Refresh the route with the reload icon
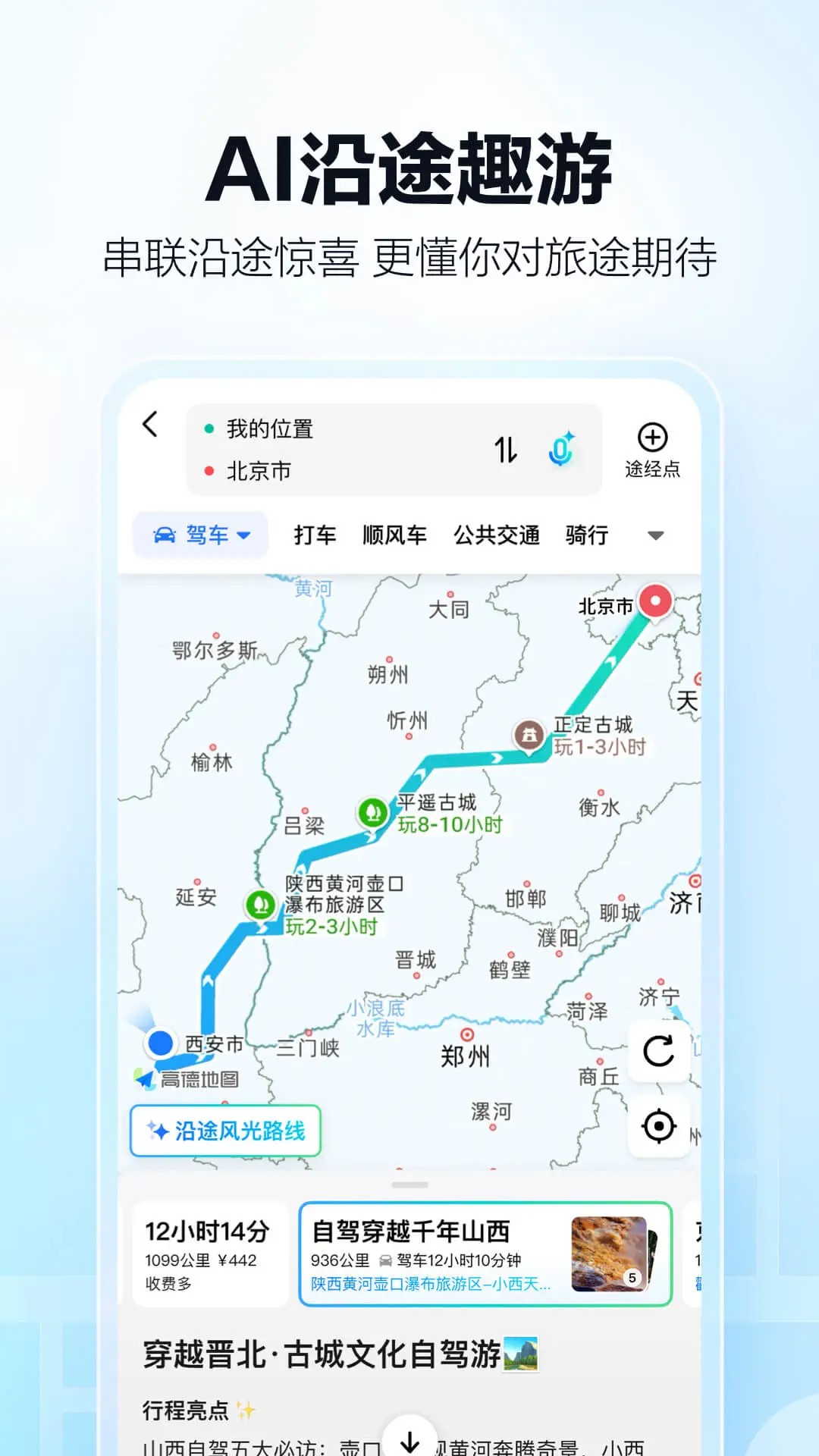The height and width of the screenshot is (1456, 819). pyautogui.click(x=659, y=1051)
